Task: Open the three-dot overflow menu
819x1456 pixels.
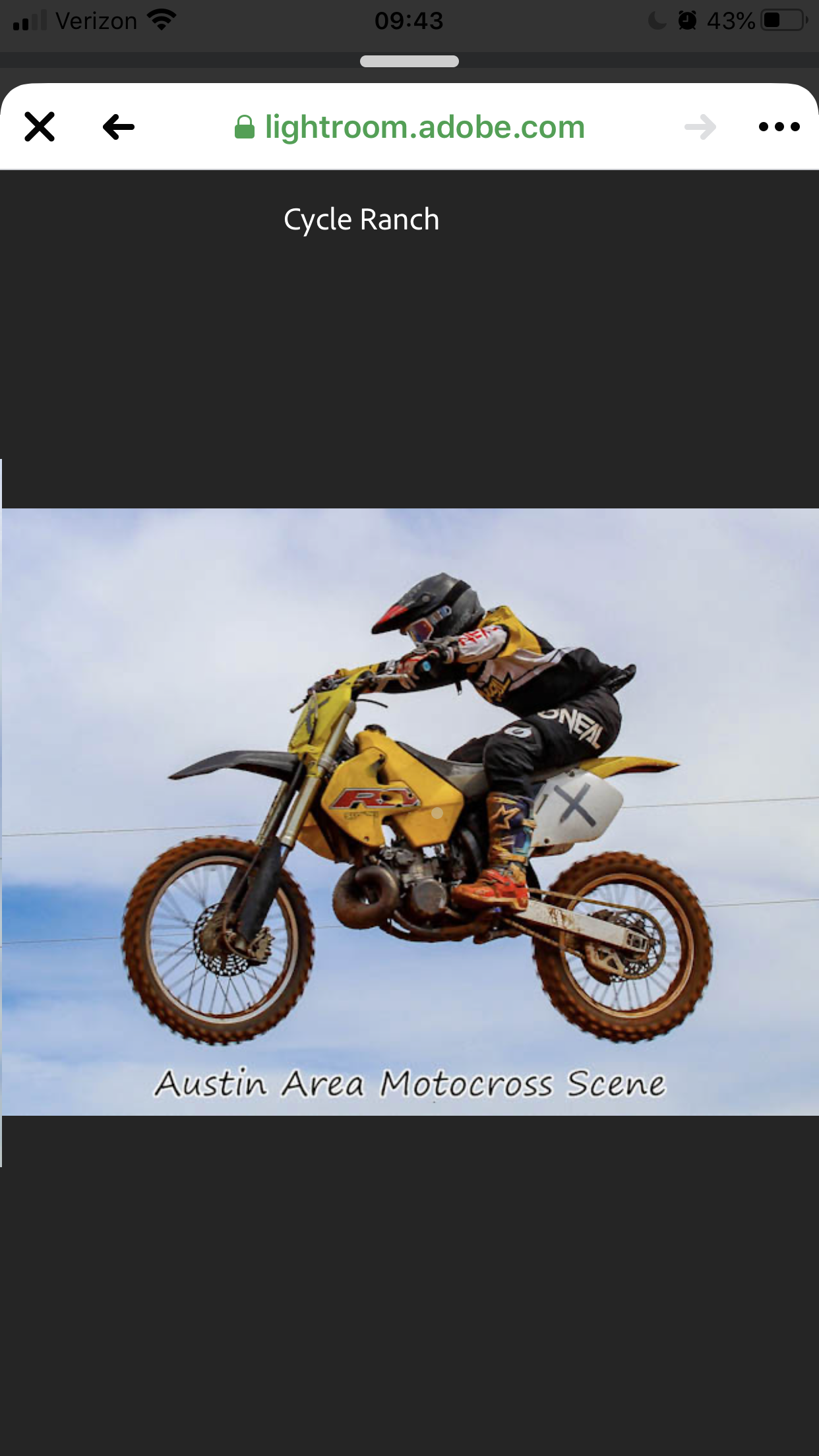Action: click(x=779, y=127)
